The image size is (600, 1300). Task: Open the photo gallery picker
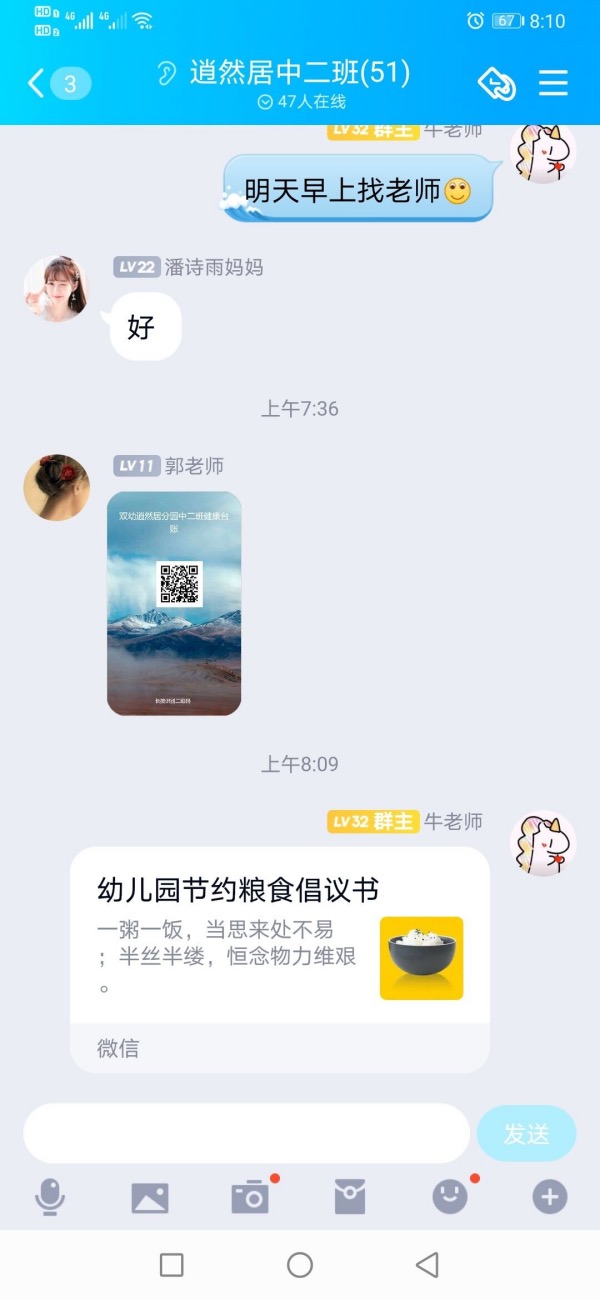click(x=150, y=1196)
